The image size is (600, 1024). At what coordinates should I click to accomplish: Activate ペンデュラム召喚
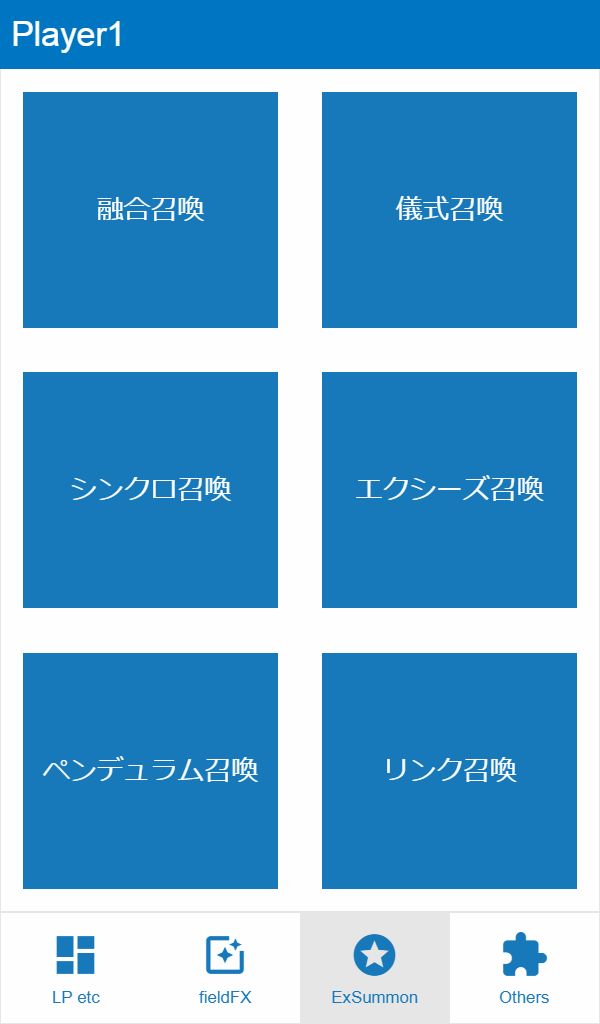pyautogui.click(x=150, y=770)
